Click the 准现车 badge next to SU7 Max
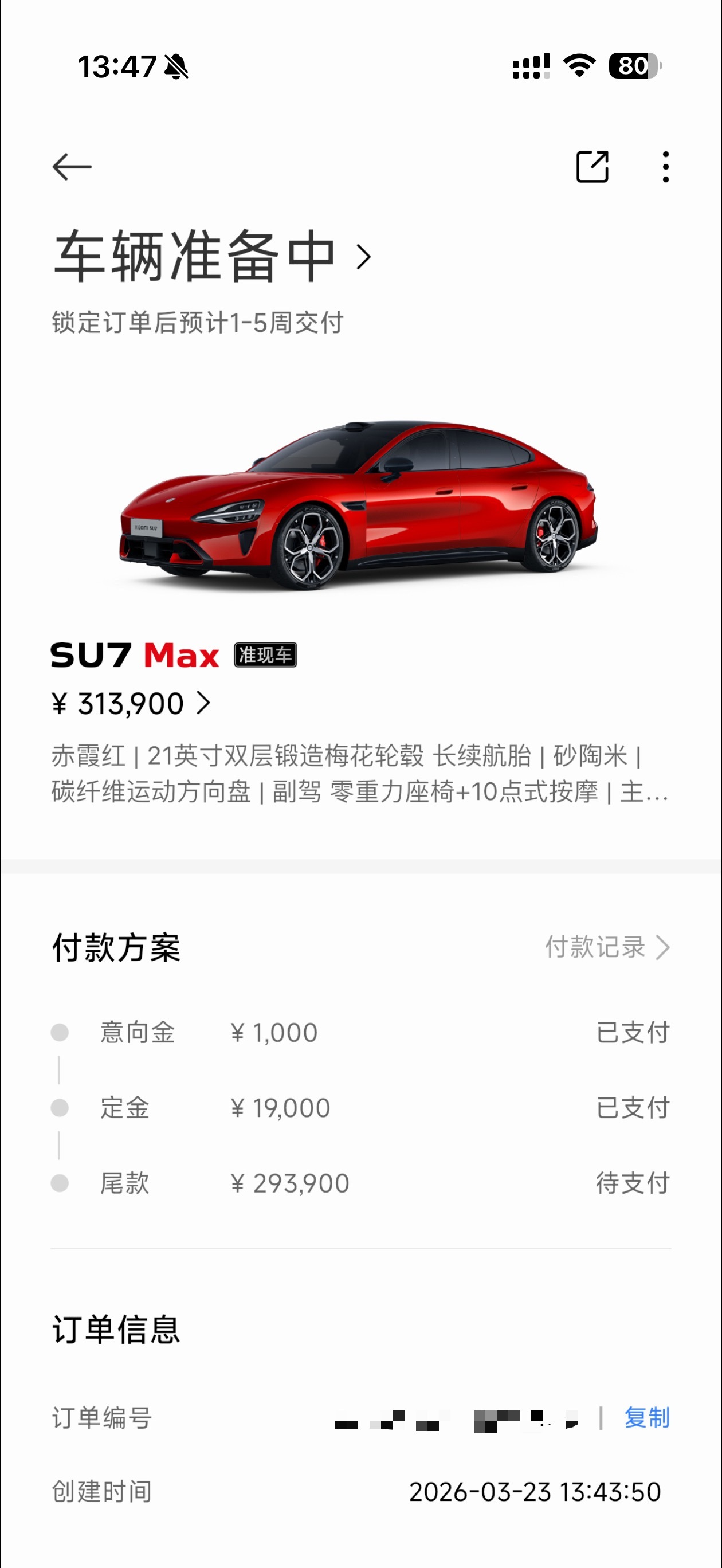This screenshot has height=1568, width=722. (265, 656)
